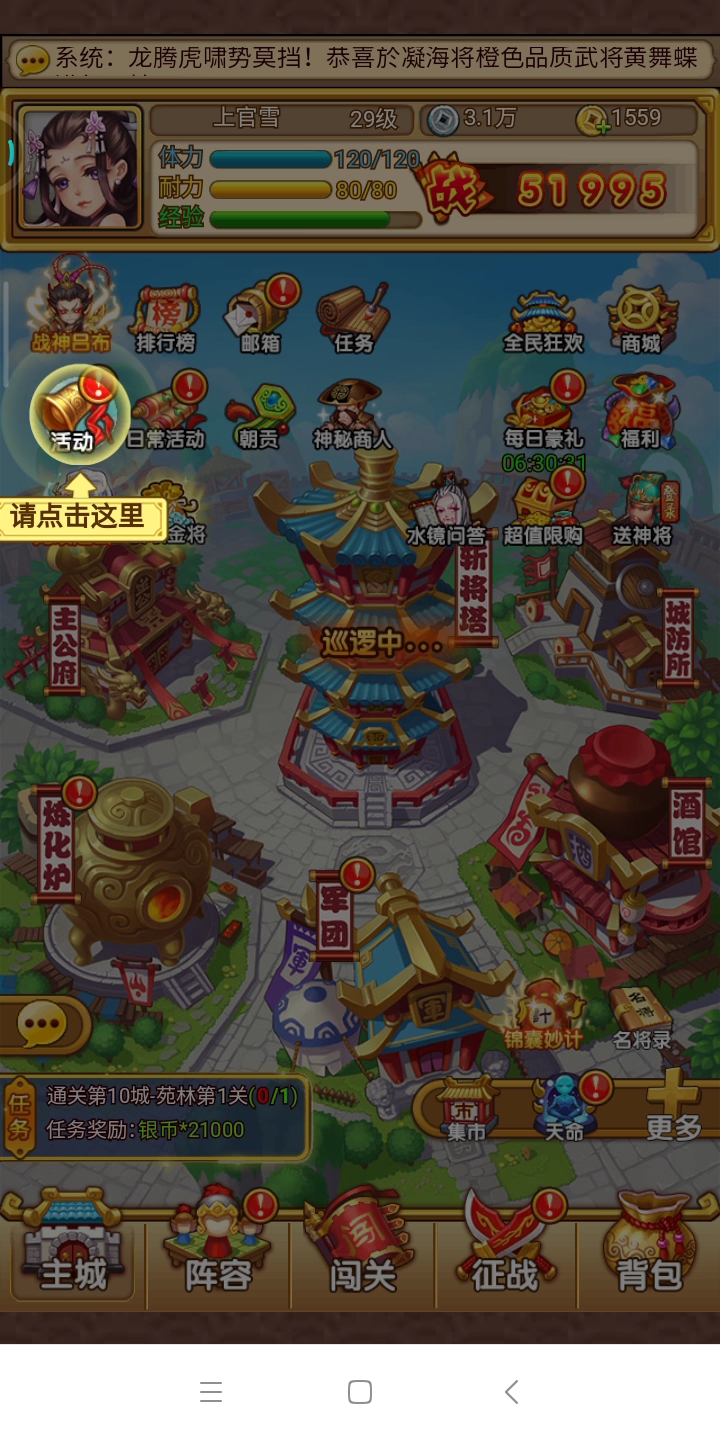
Task: Add gold with the plus coin icon
Action: click(x=591, y=121)
